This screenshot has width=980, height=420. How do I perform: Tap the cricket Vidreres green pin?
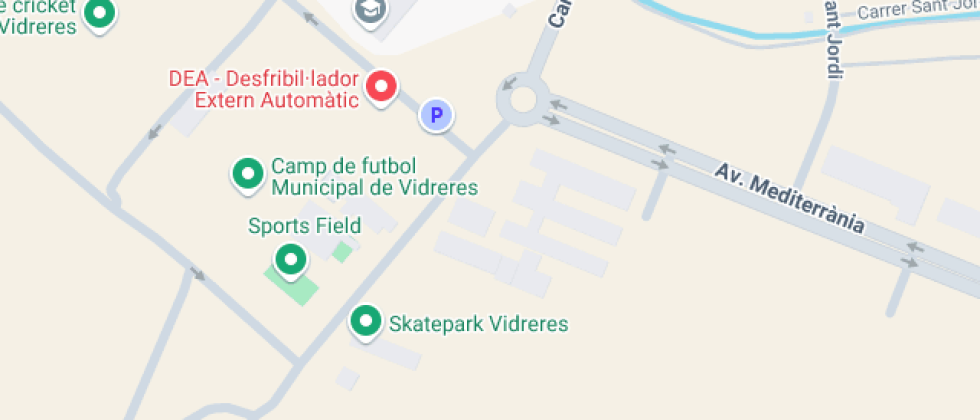pyautogui.click(x=98, y=13)
